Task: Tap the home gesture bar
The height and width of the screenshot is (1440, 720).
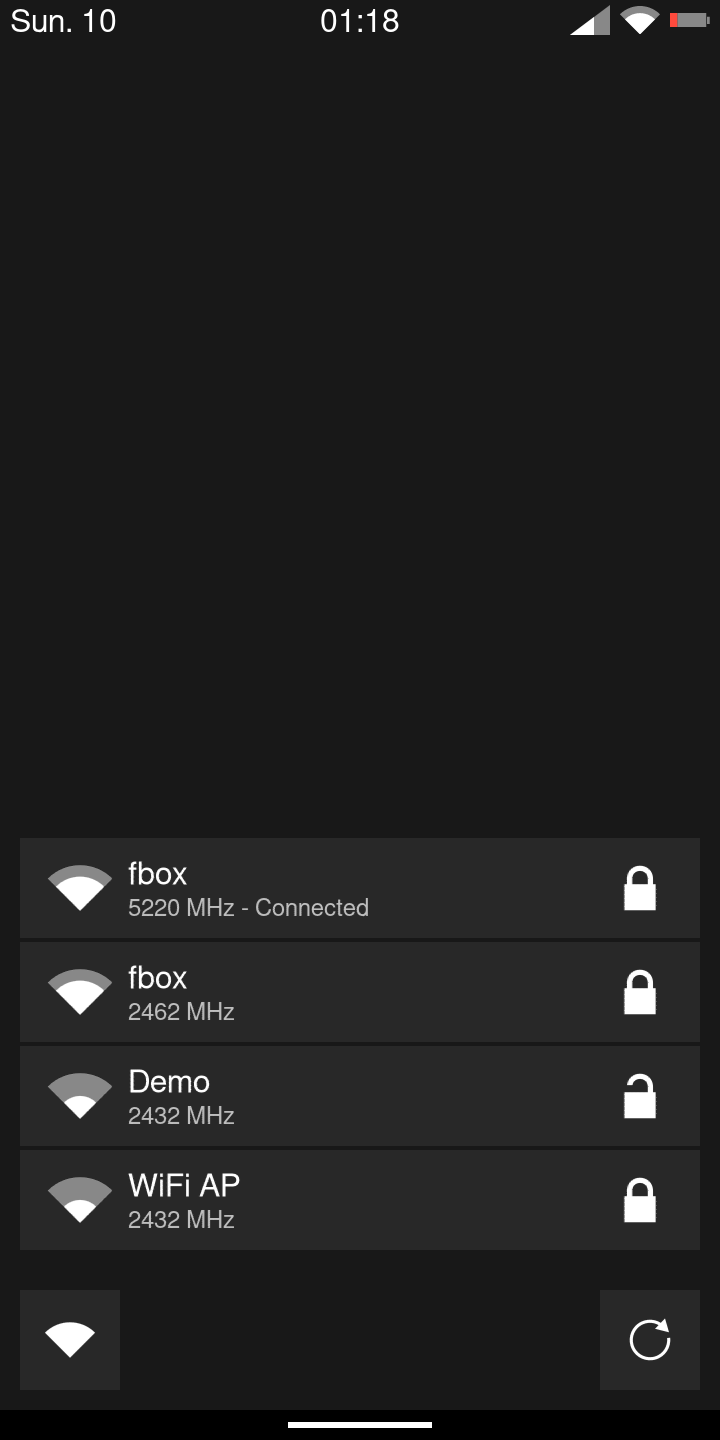Action: (x=360, y=1424)
